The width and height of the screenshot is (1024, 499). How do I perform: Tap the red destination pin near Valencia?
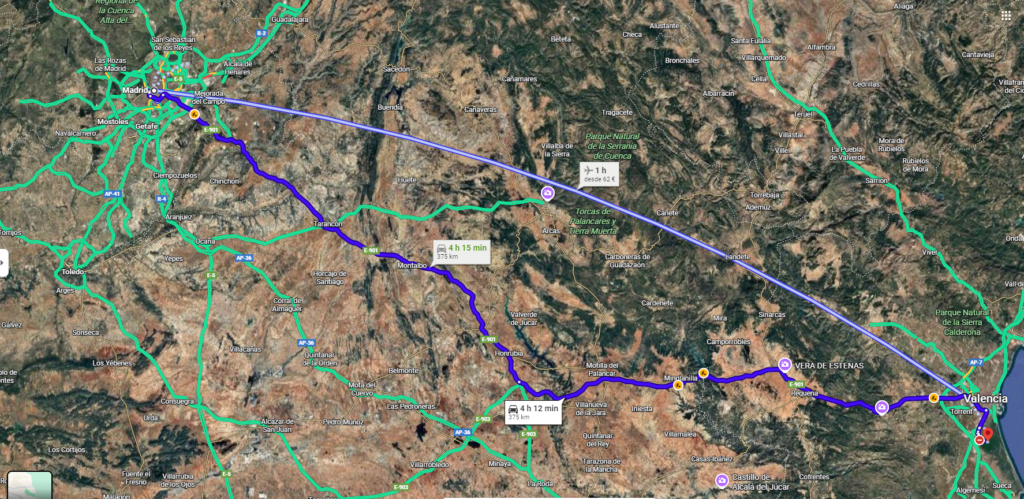tap(988, 433)
